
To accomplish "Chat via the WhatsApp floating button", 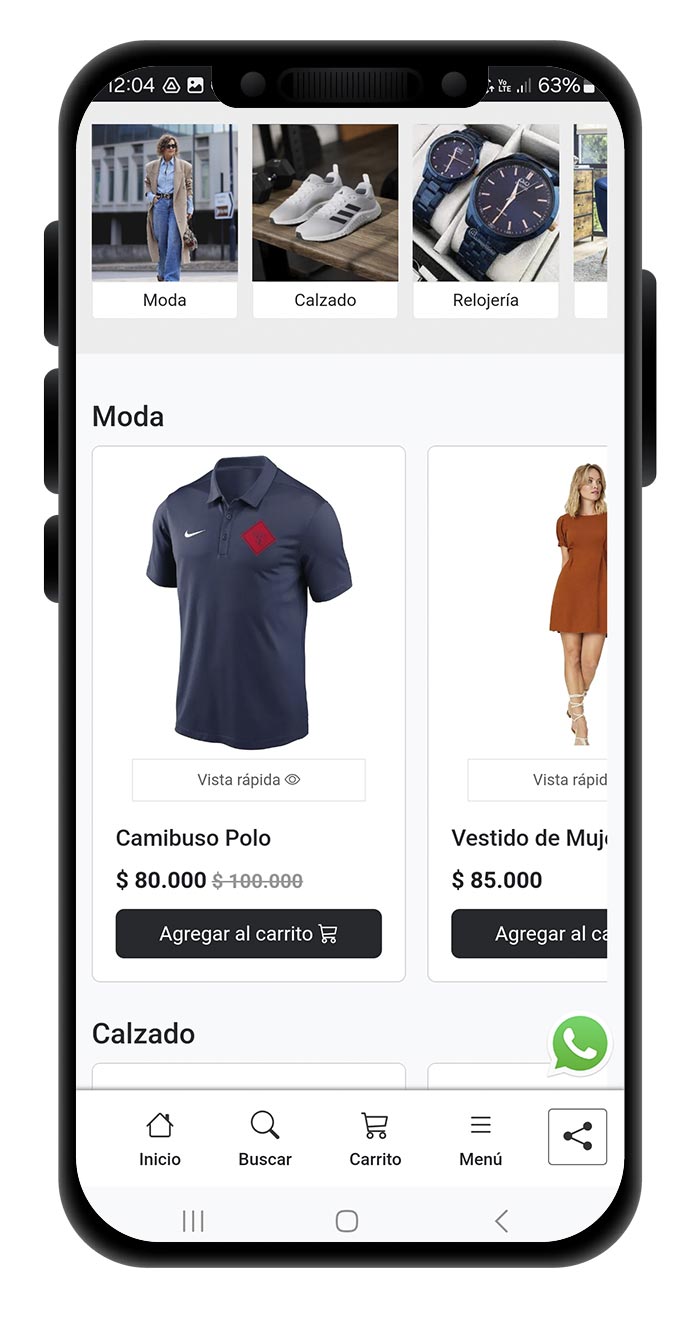I will pos(579,1045).
